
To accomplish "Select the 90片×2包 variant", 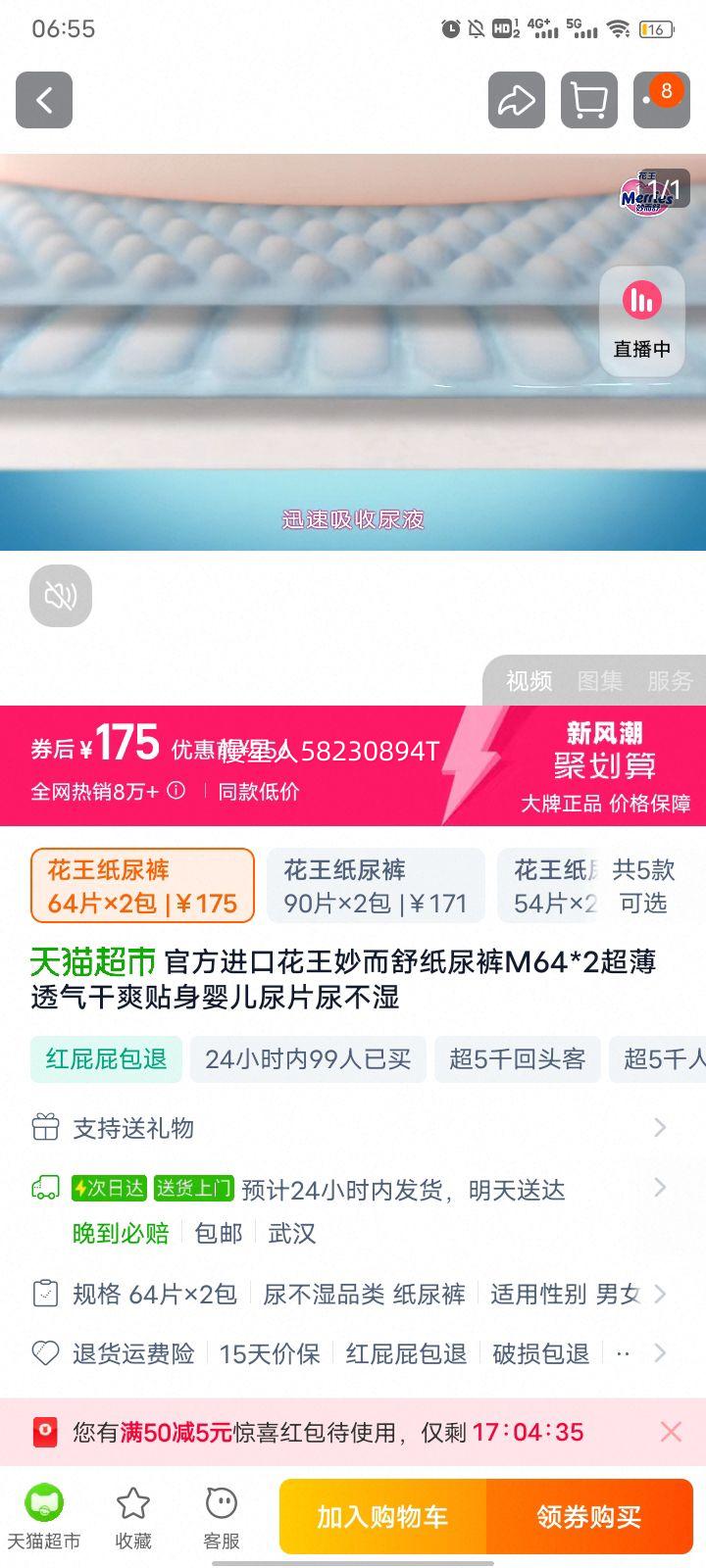I will [376, 885].
